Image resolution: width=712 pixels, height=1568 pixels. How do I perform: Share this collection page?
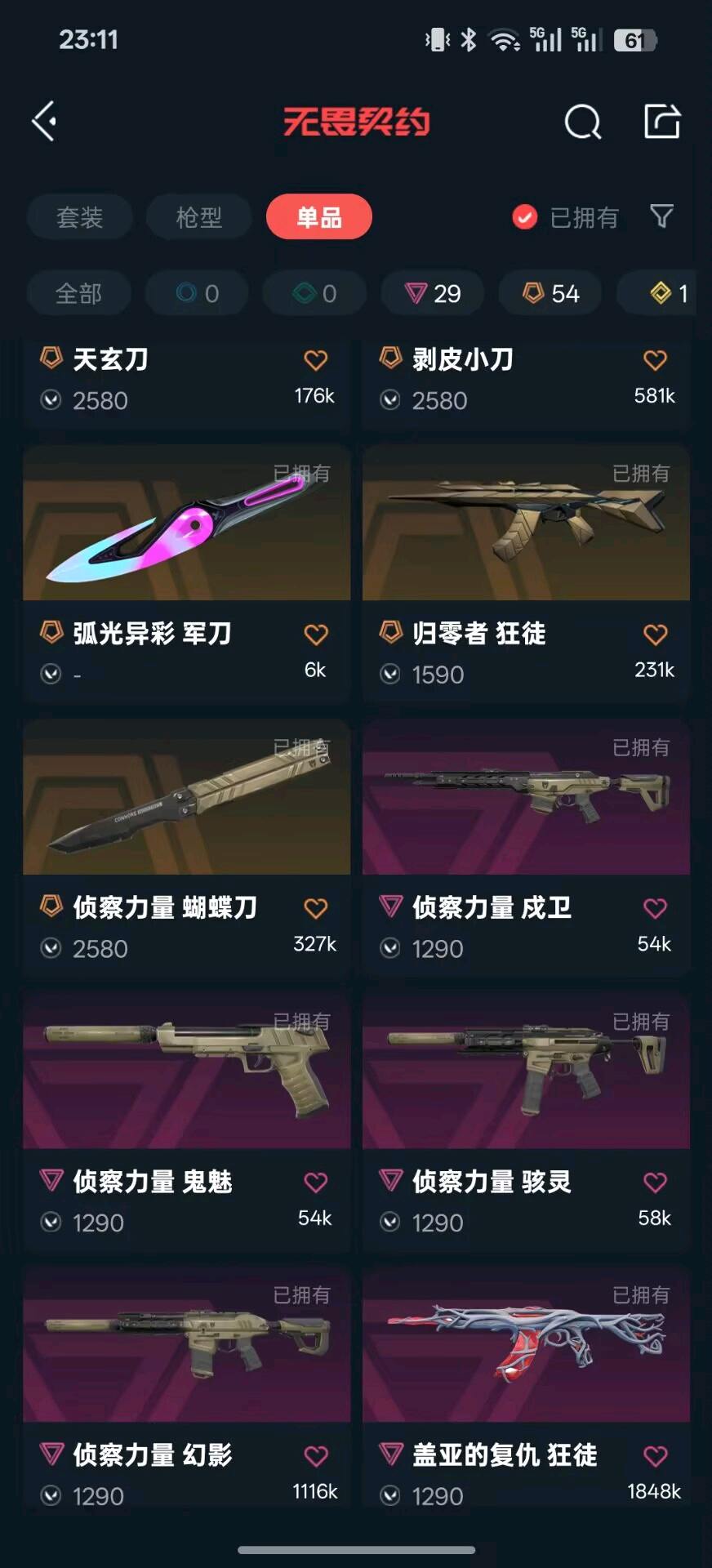pyautogui.click(x=661, y=122)
